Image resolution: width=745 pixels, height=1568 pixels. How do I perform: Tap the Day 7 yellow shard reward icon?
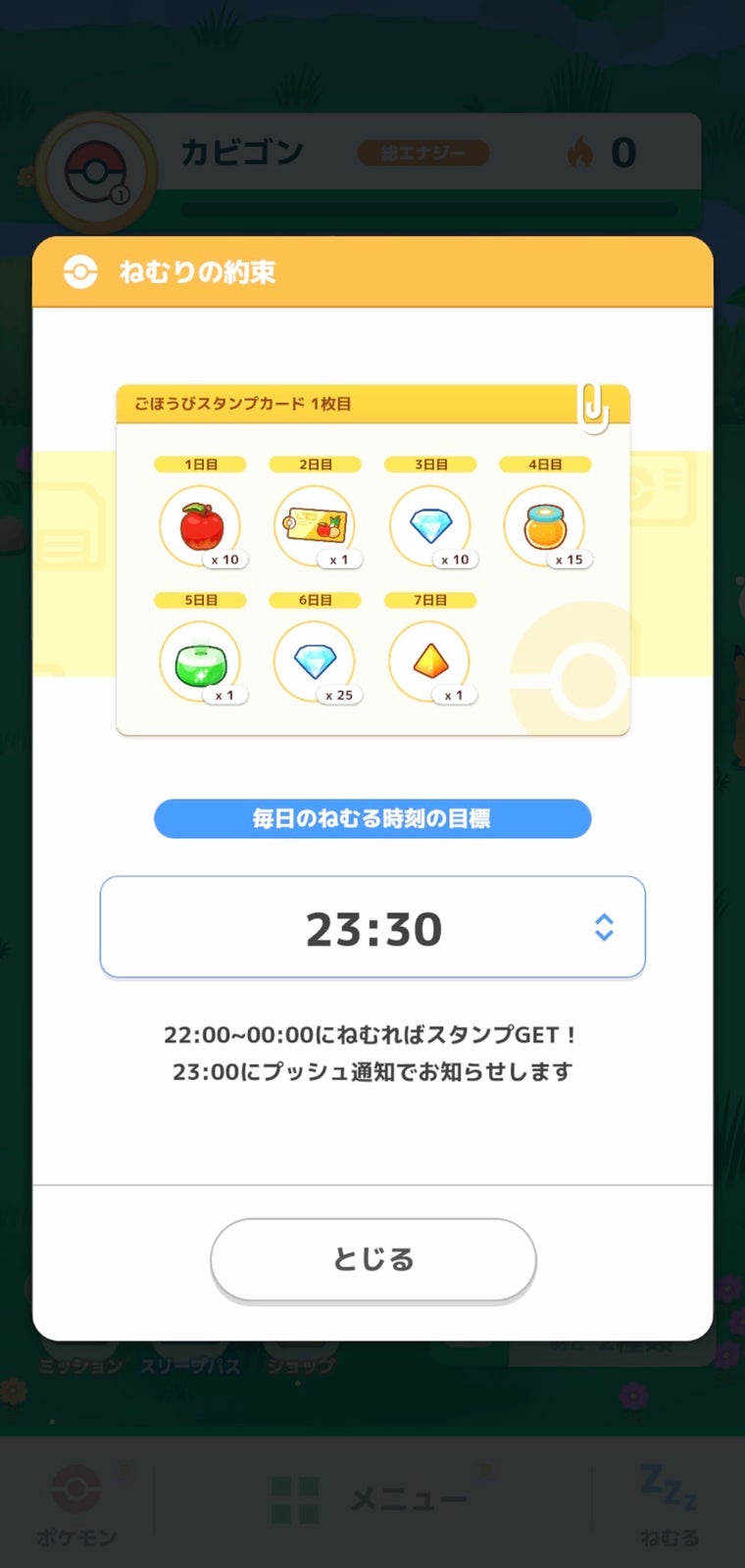[430, 661]
